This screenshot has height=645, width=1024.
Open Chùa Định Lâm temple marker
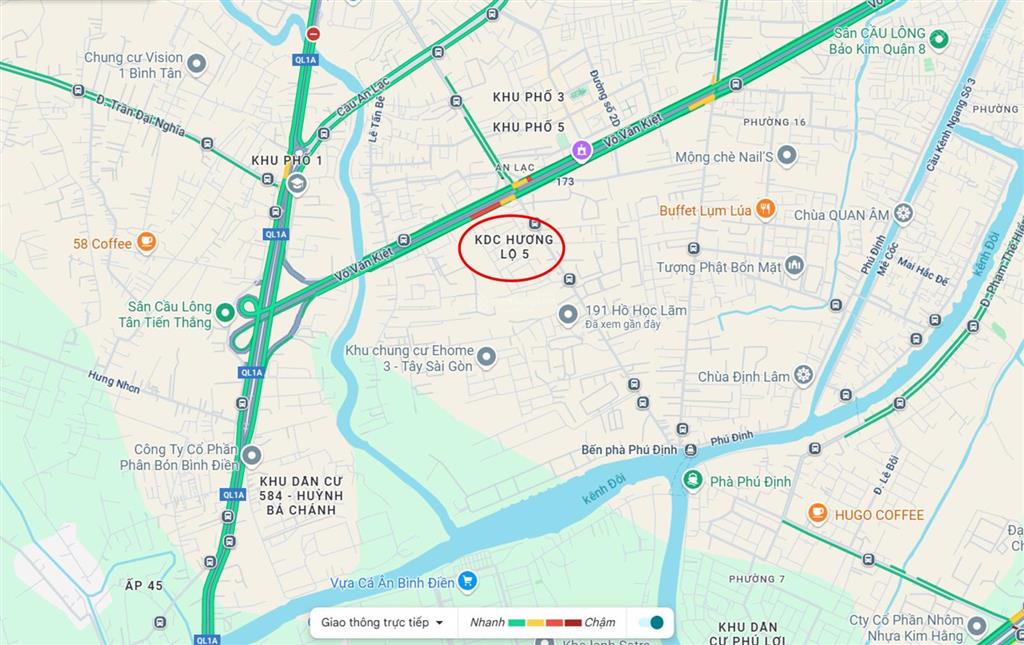[x=803, y=376]
